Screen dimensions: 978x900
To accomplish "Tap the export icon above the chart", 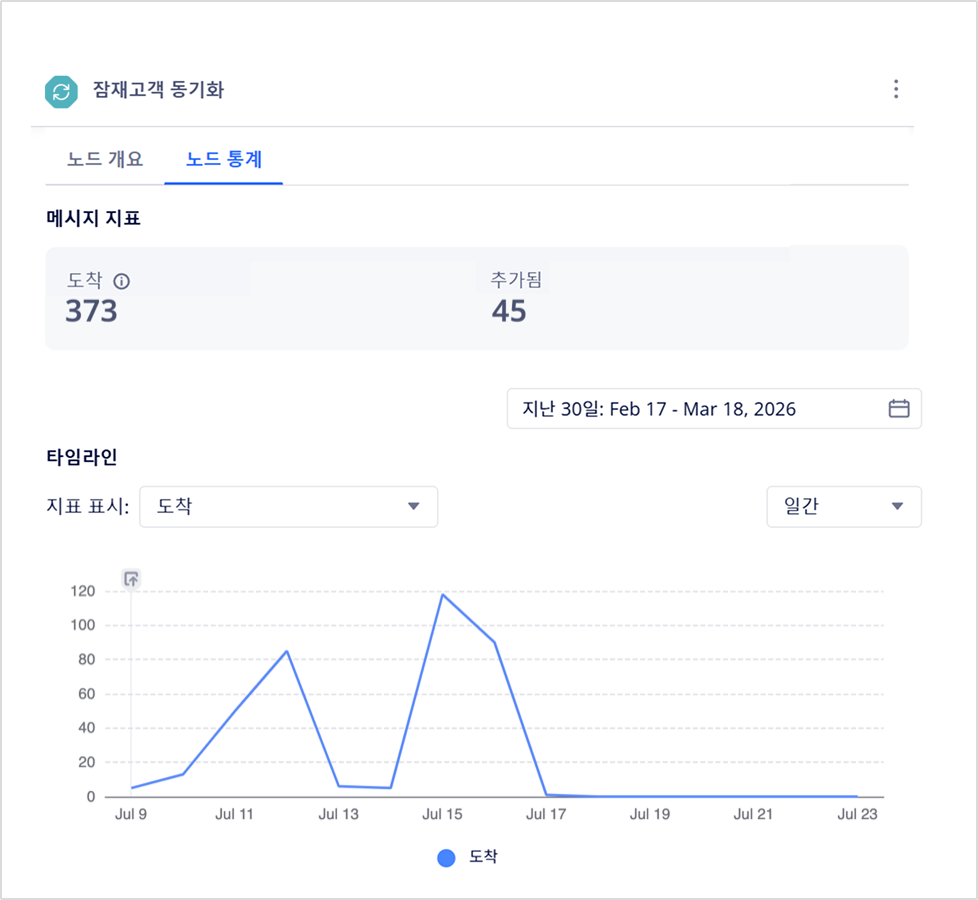I will pos(131,578).
